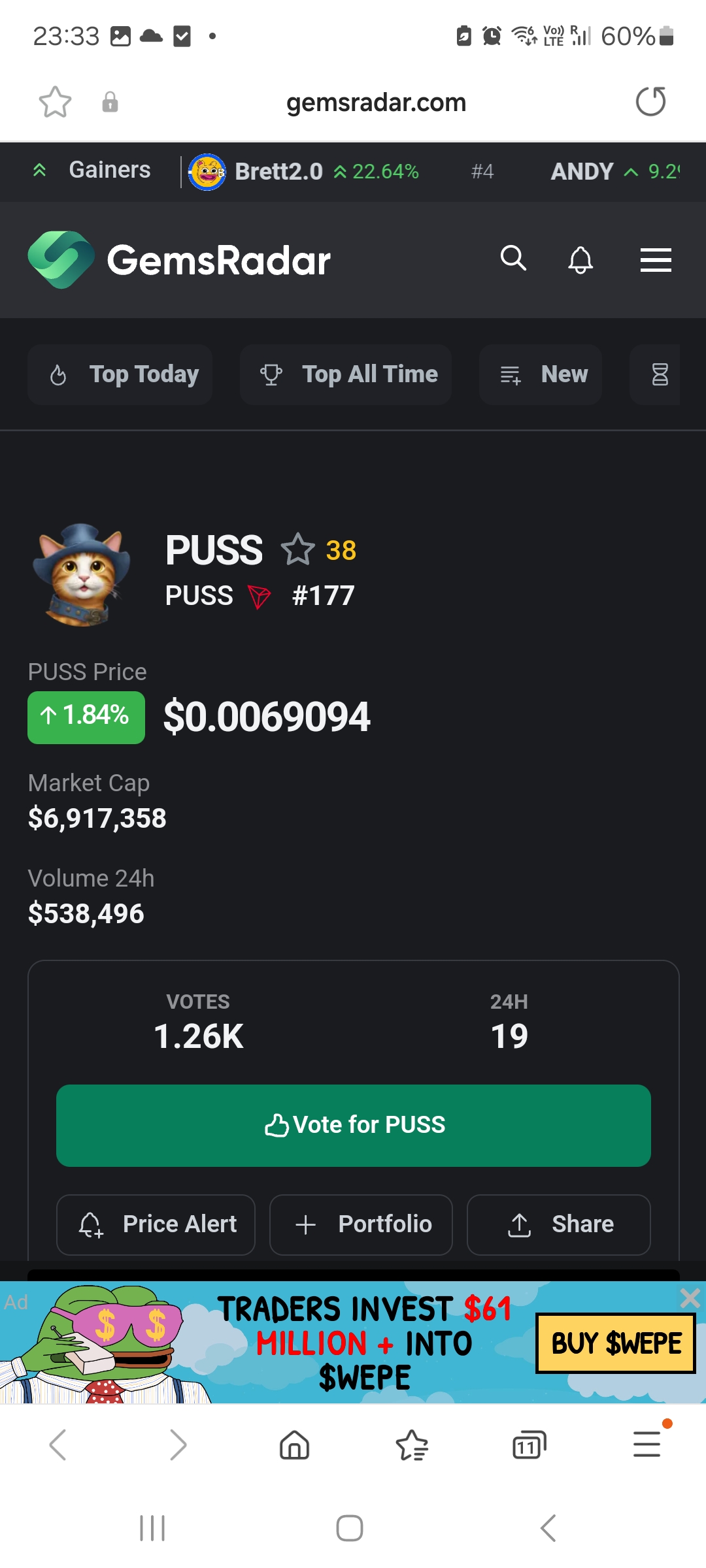This screenshot has height=1568, width=706.
Task: Show the New coins list
Action: click(541, 374)
